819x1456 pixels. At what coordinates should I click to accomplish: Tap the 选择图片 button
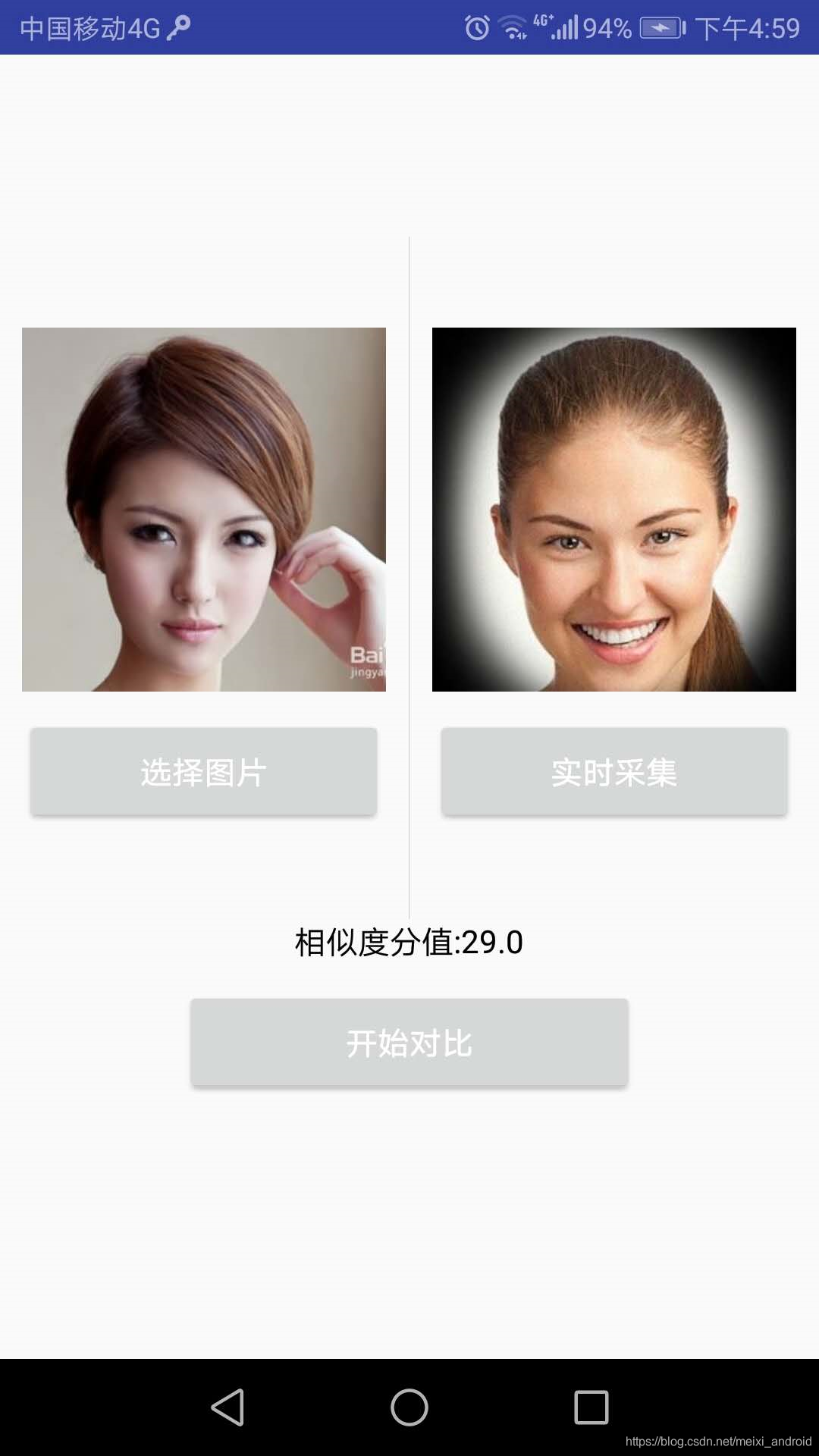203,772
